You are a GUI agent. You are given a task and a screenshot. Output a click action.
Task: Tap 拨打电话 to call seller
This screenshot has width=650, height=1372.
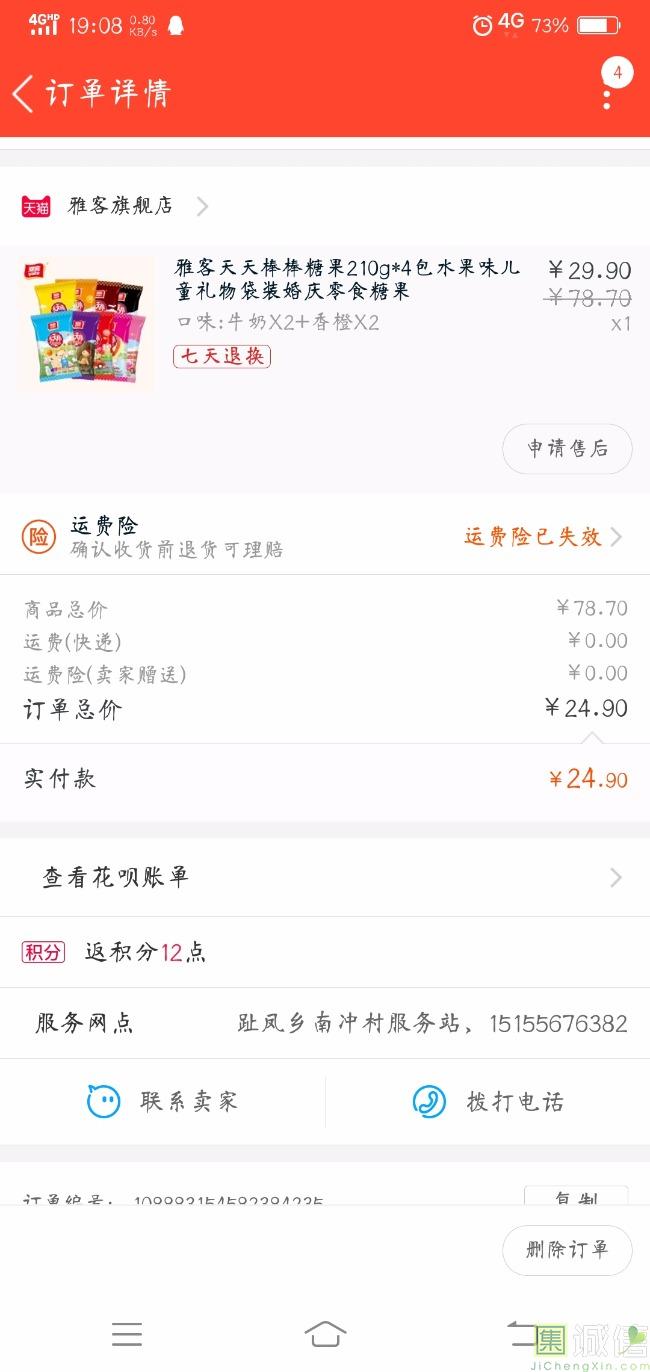coord(488,1102)
